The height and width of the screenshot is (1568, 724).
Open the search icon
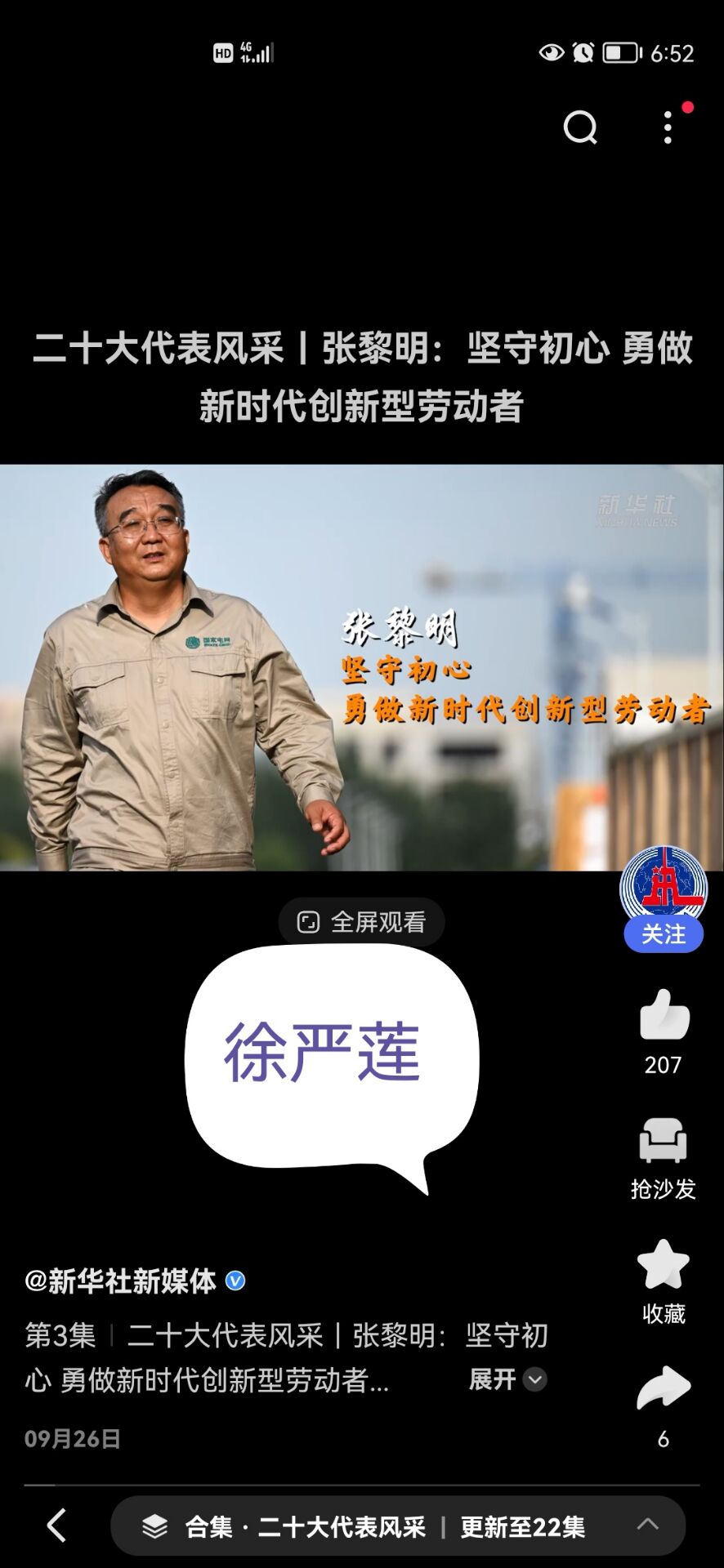(580, 127)
